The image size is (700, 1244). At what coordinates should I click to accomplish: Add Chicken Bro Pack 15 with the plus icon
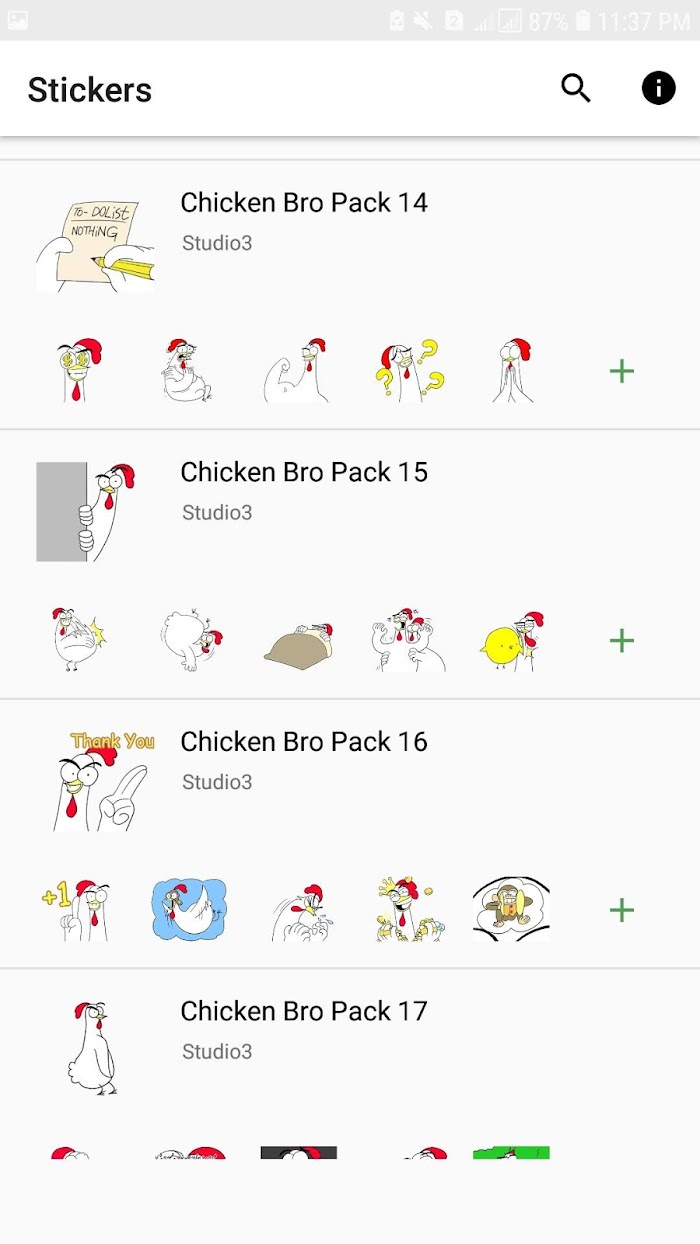click(x=622, y=641)
